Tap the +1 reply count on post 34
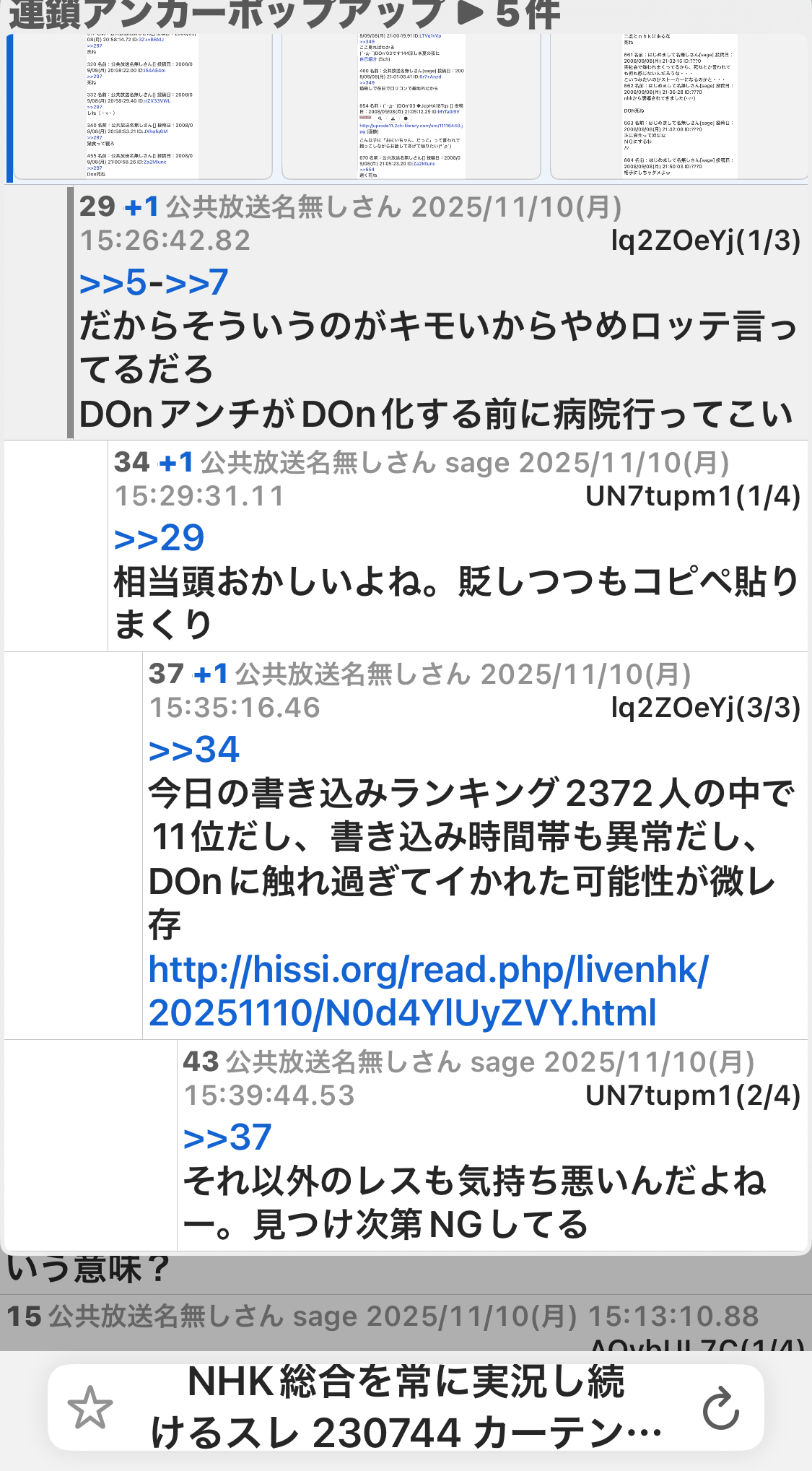 tap(176, 462)
